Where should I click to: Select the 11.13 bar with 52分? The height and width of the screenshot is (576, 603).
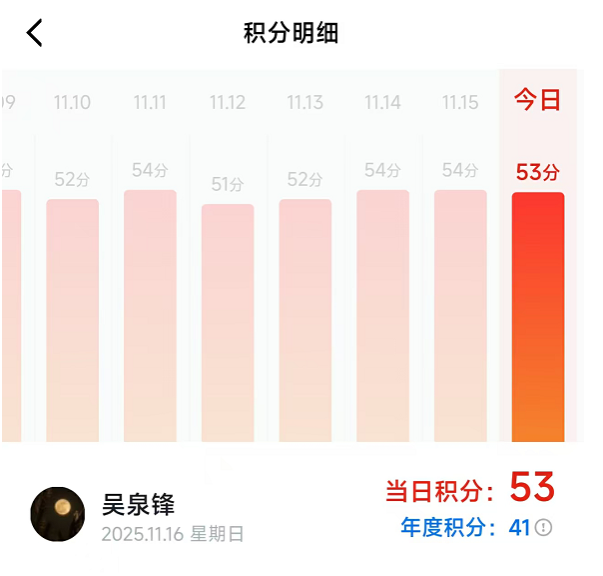(304, 320)
